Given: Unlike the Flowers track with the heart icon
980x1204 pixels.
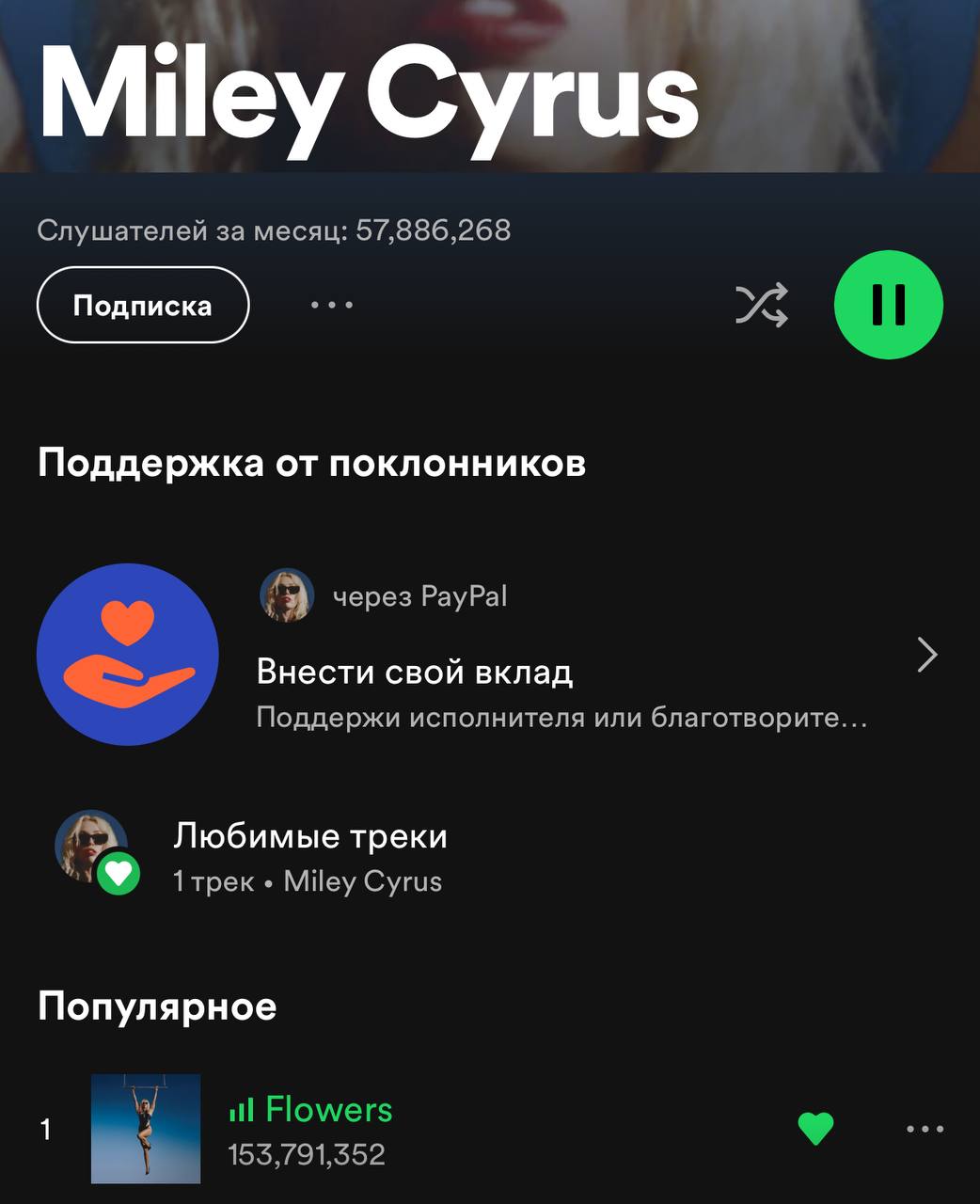Looking at the screenshot, I should (815, 1129).
